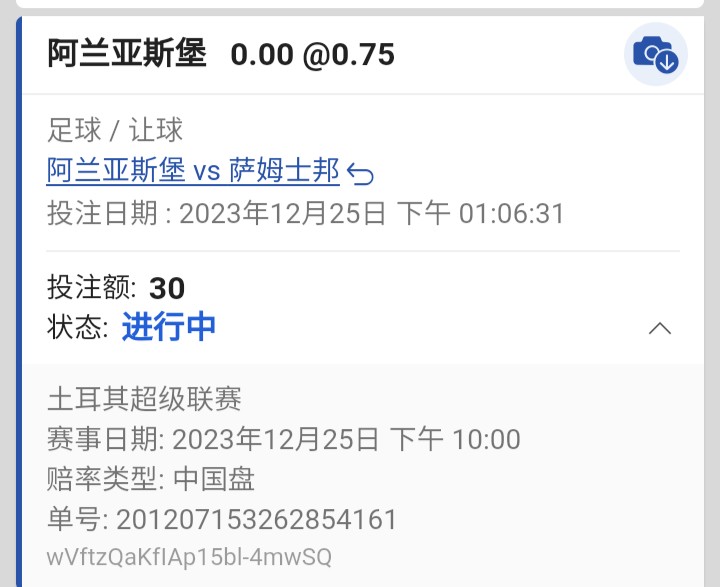
Task: Collapse the bet details chevron
Action: 660,328
